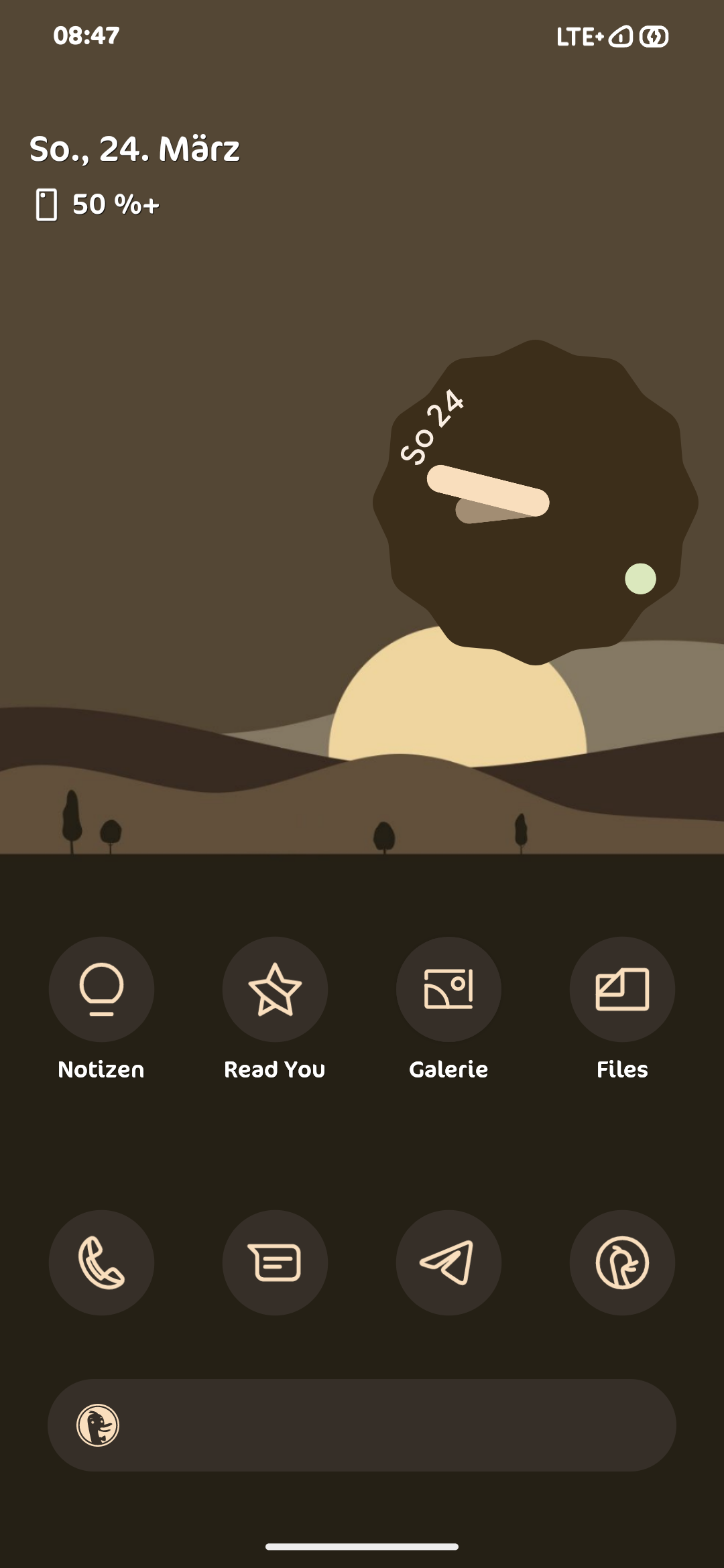The width and height of the screenshot is (724, 1568).
Task: Open the Galerie app
Action: click(x=448, y=989)
